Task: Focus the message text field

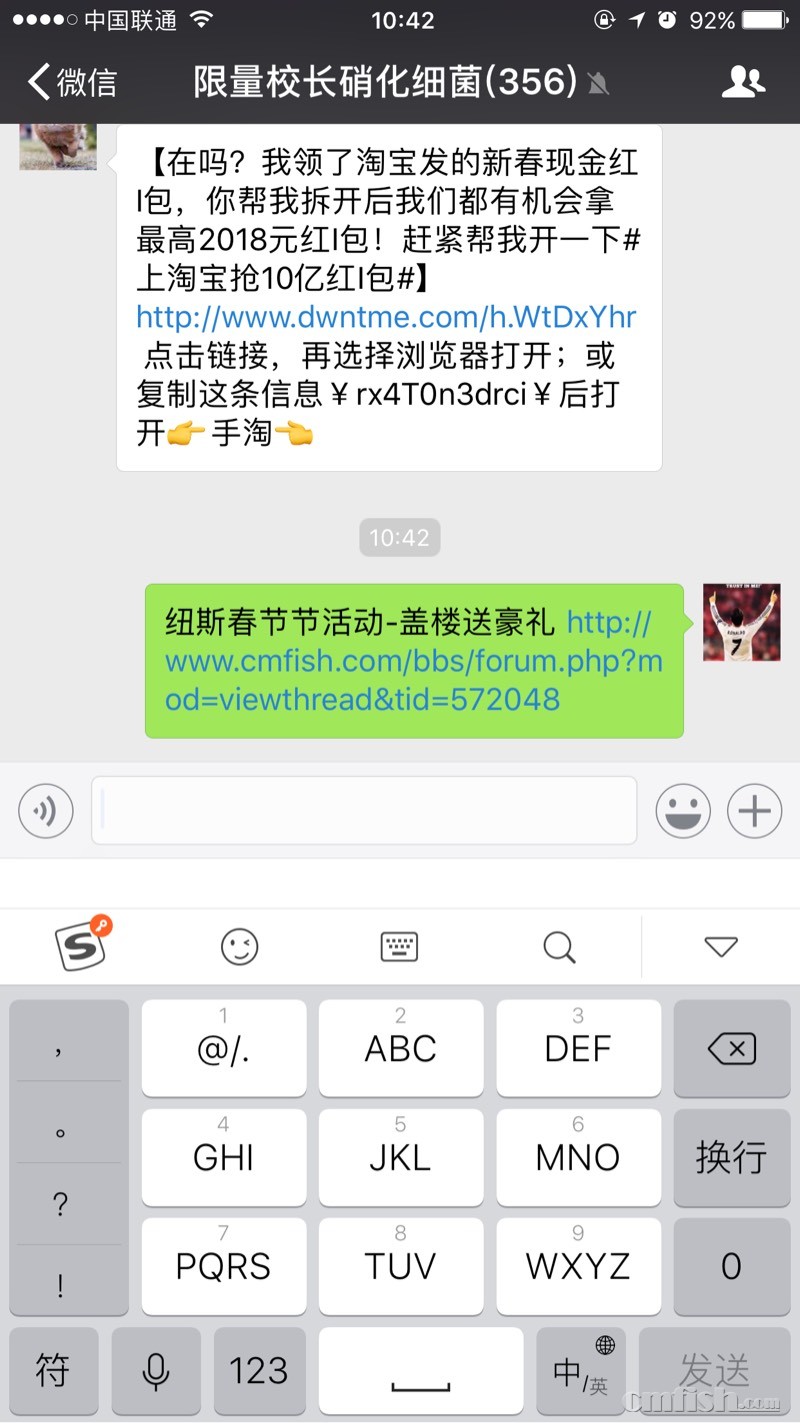Action: (364, 810)
